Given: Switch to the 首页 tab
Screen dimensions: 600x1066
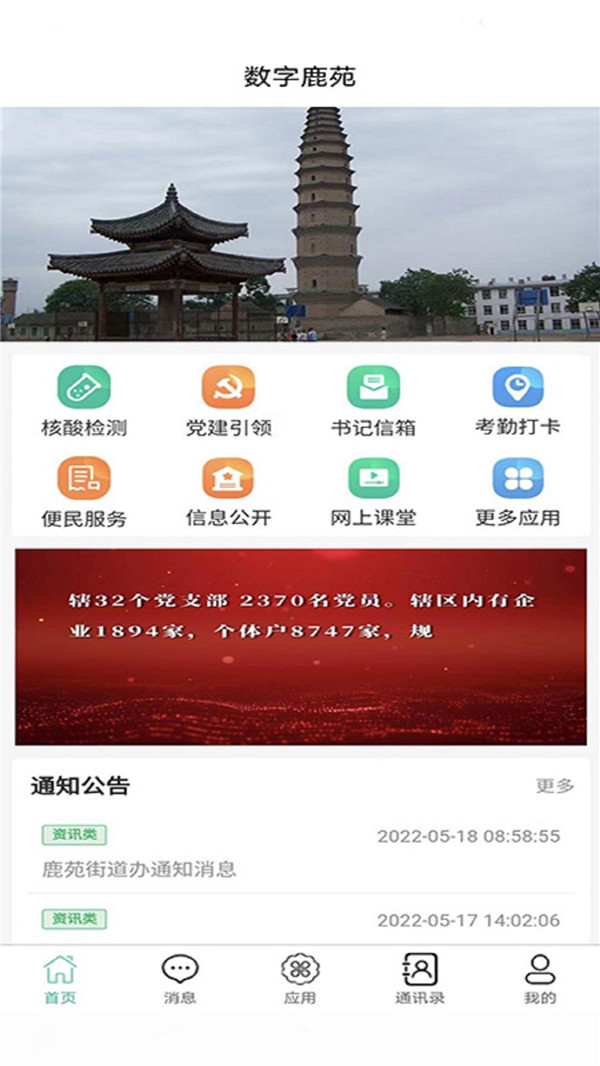Looking at the screenshot, I should pos(60,979).
